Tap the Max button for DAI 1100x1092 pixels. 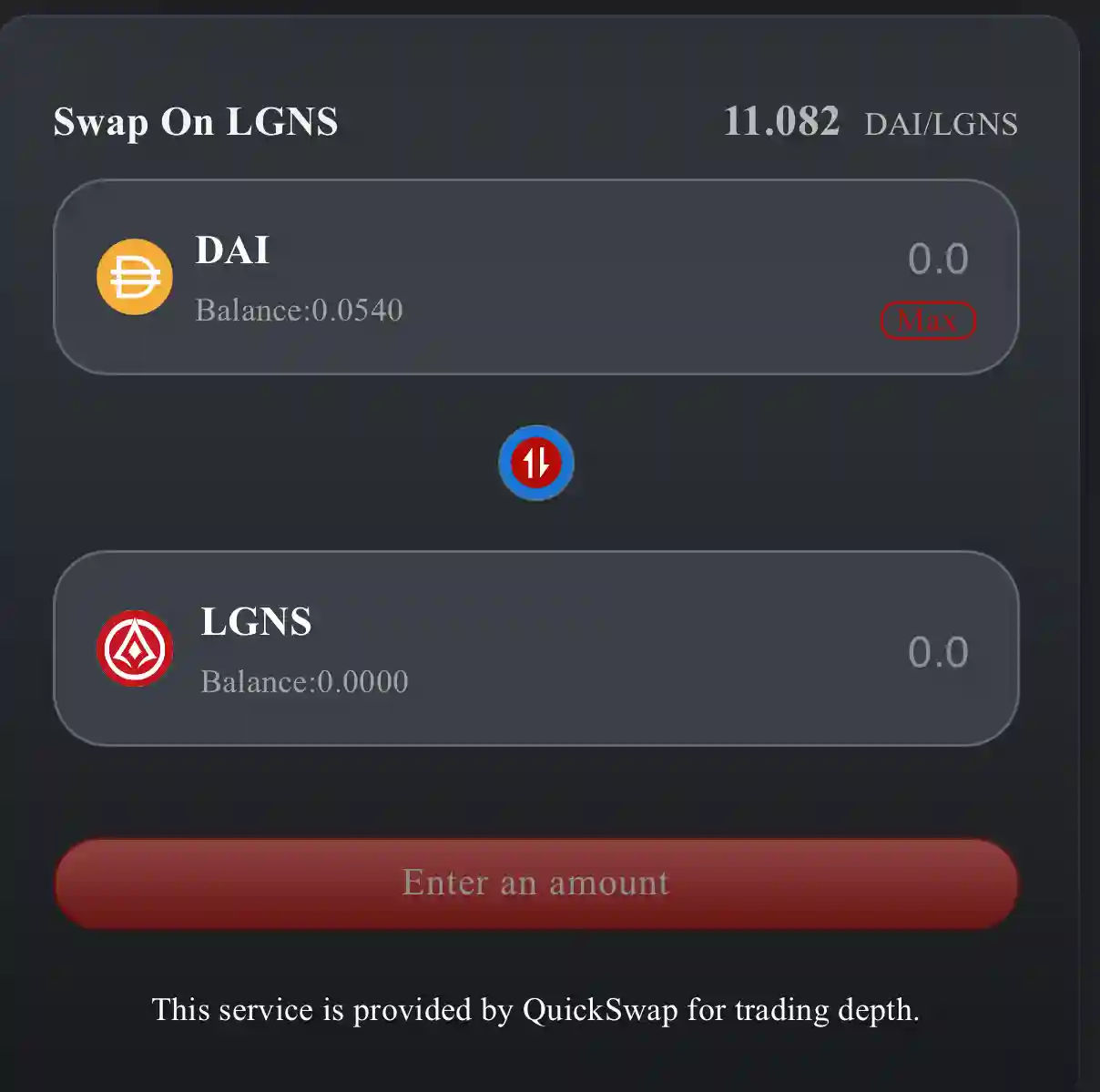tap(928, 321)
